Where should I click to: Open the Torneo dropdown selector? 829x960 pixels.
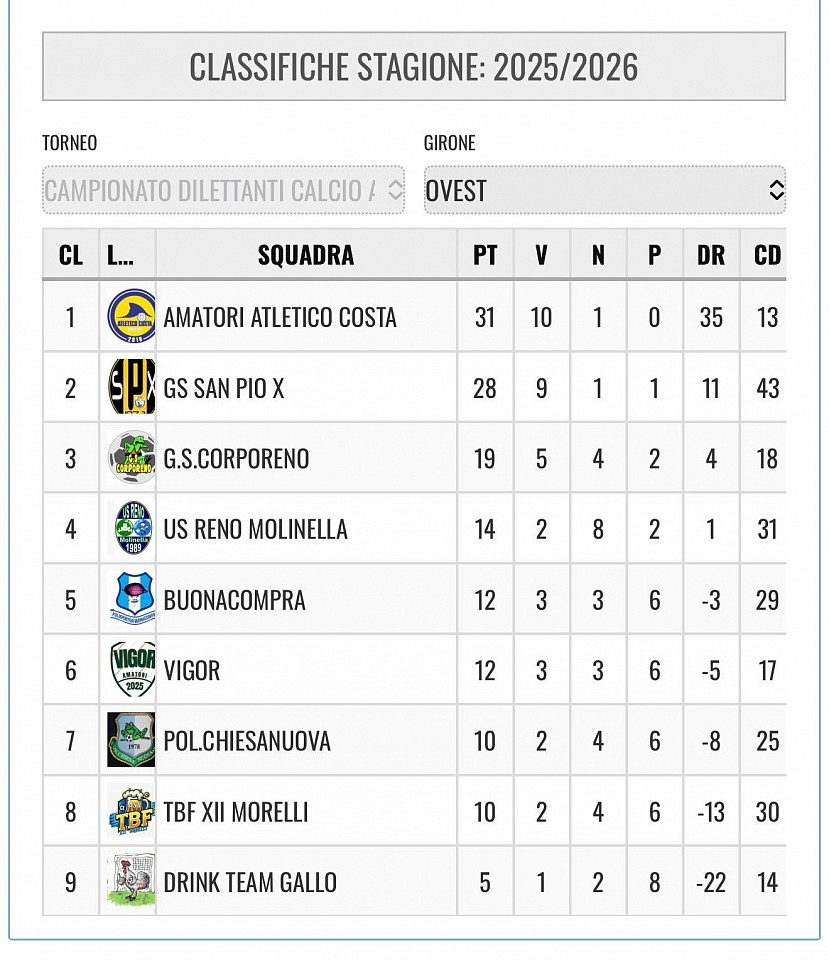click(223, 190)
